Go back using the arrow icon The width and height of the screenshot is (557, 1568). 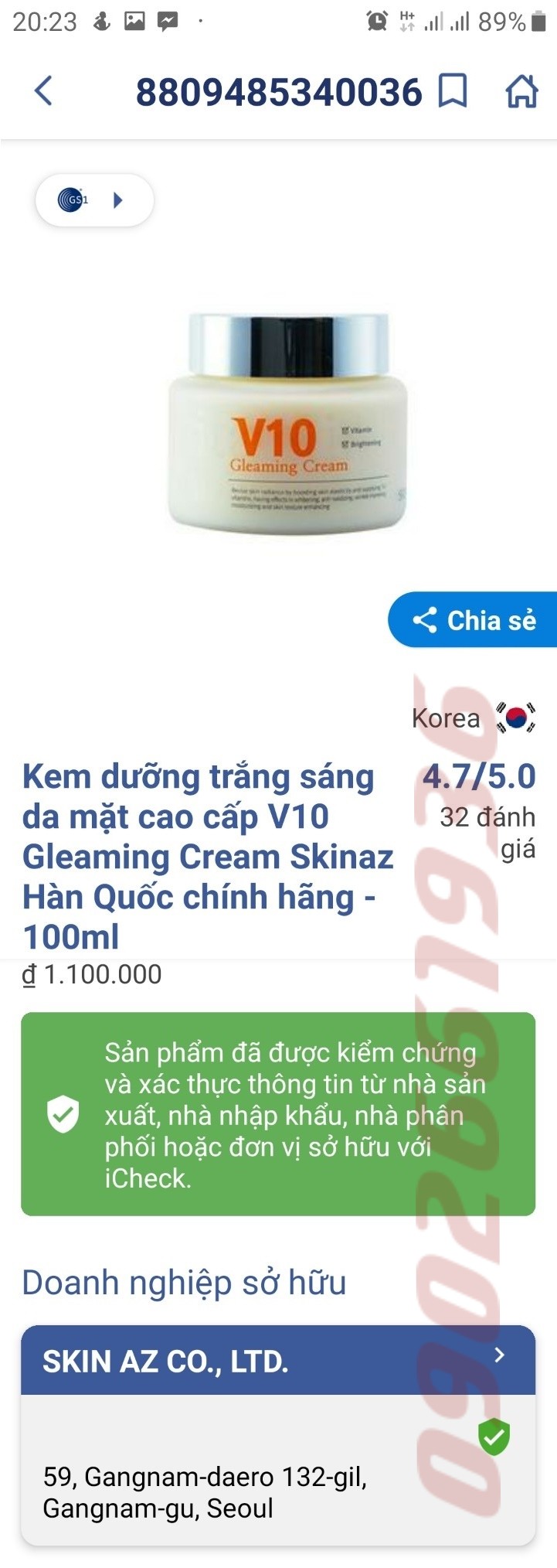coord(44,91)
